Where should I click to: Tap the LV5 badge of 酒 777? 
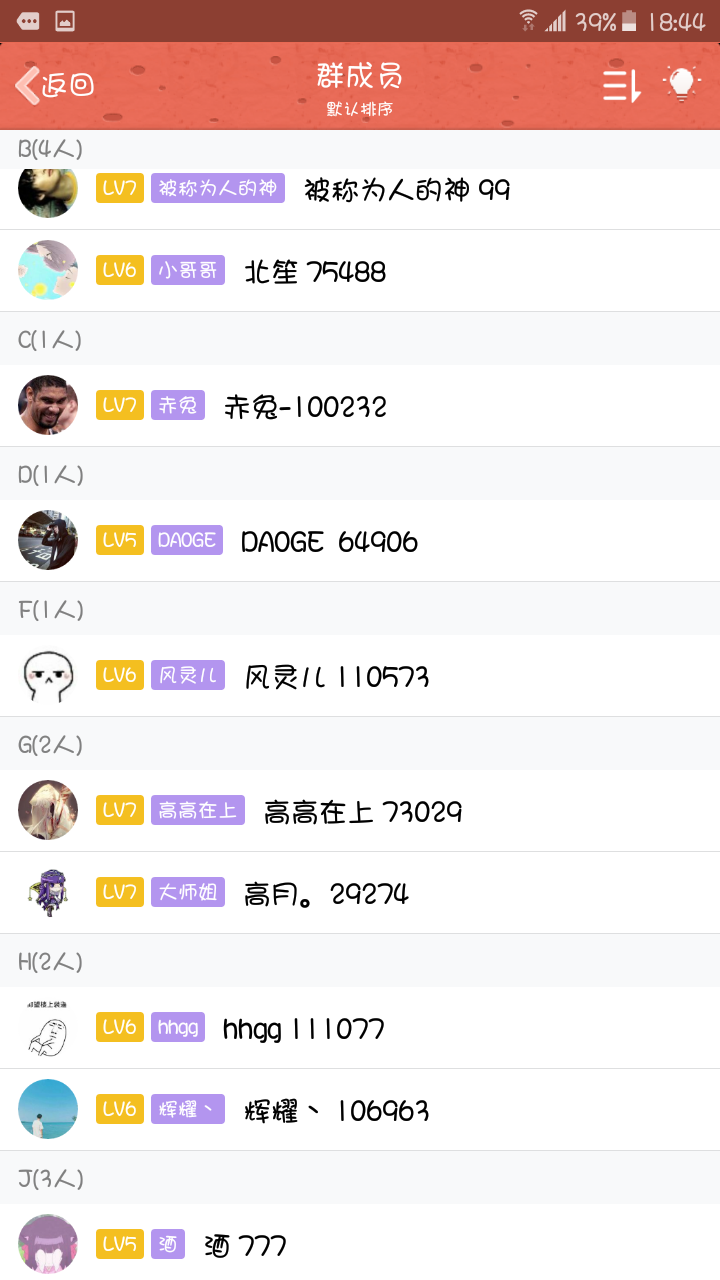(x=119, y=1244)
